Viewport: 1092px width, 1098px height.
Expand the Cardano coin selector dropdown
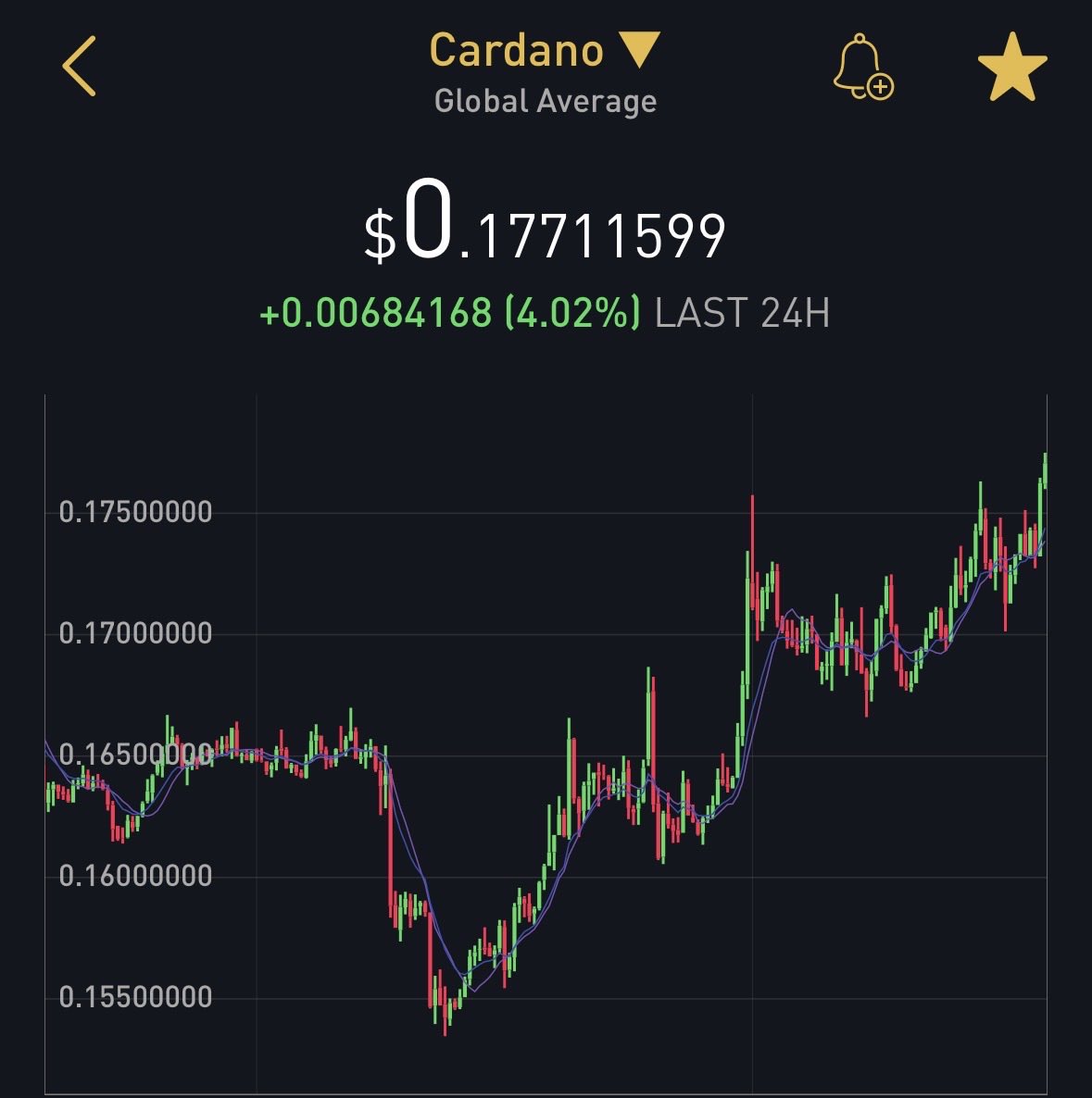point(545,50)
